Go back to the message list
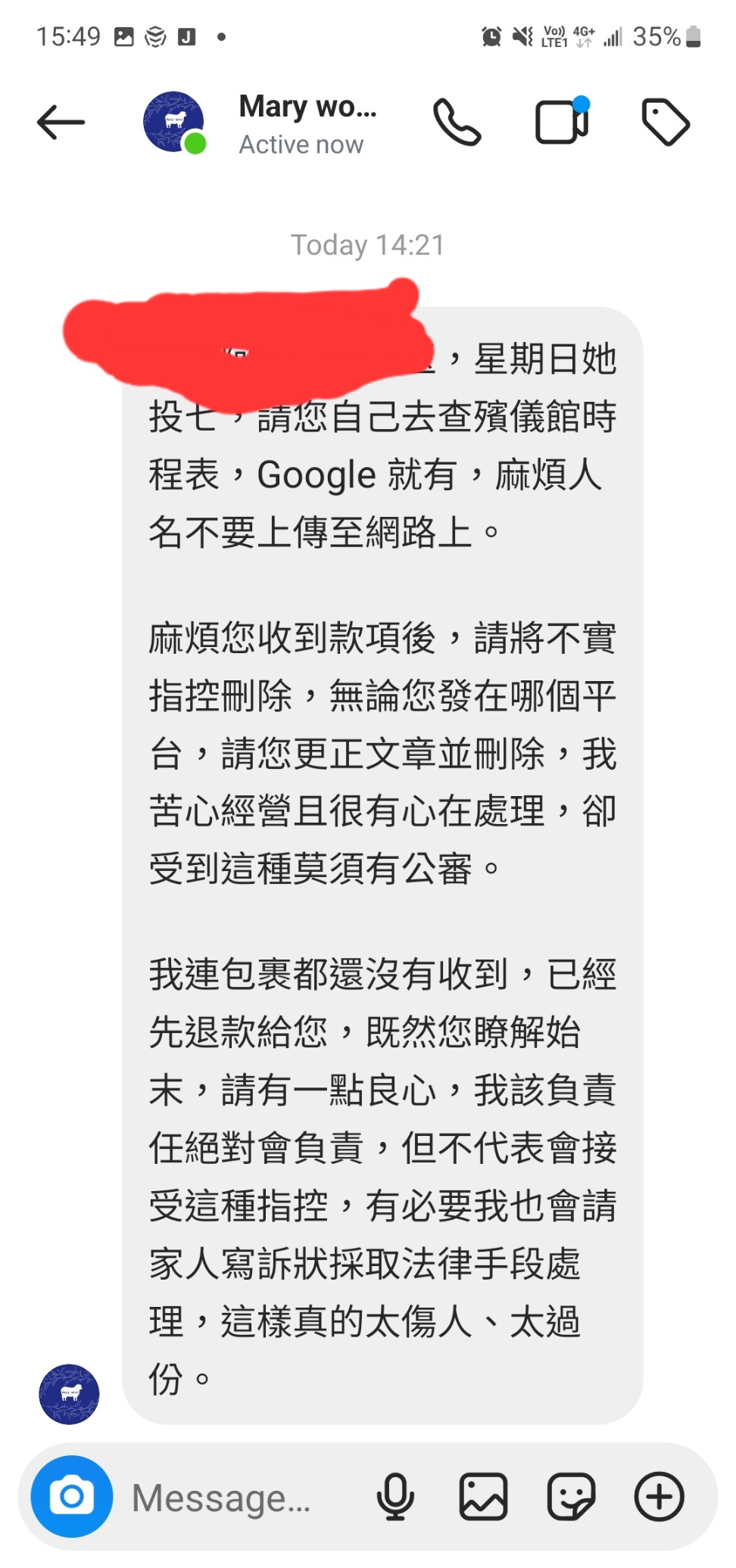Viewport: 736px width, 1568px height. click(61, 122)
